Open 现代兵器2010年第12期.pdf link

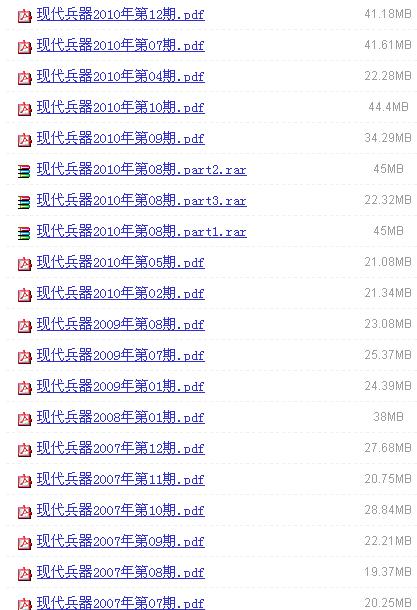121,15
